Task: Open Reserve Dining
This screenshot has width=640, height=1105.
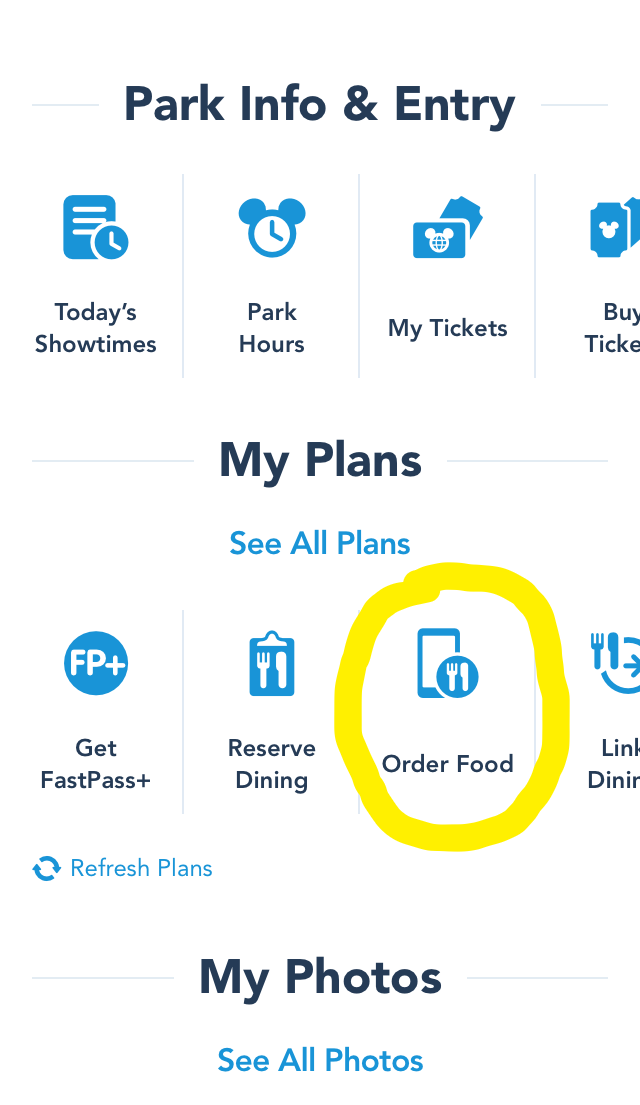Action: pos(271,711)
